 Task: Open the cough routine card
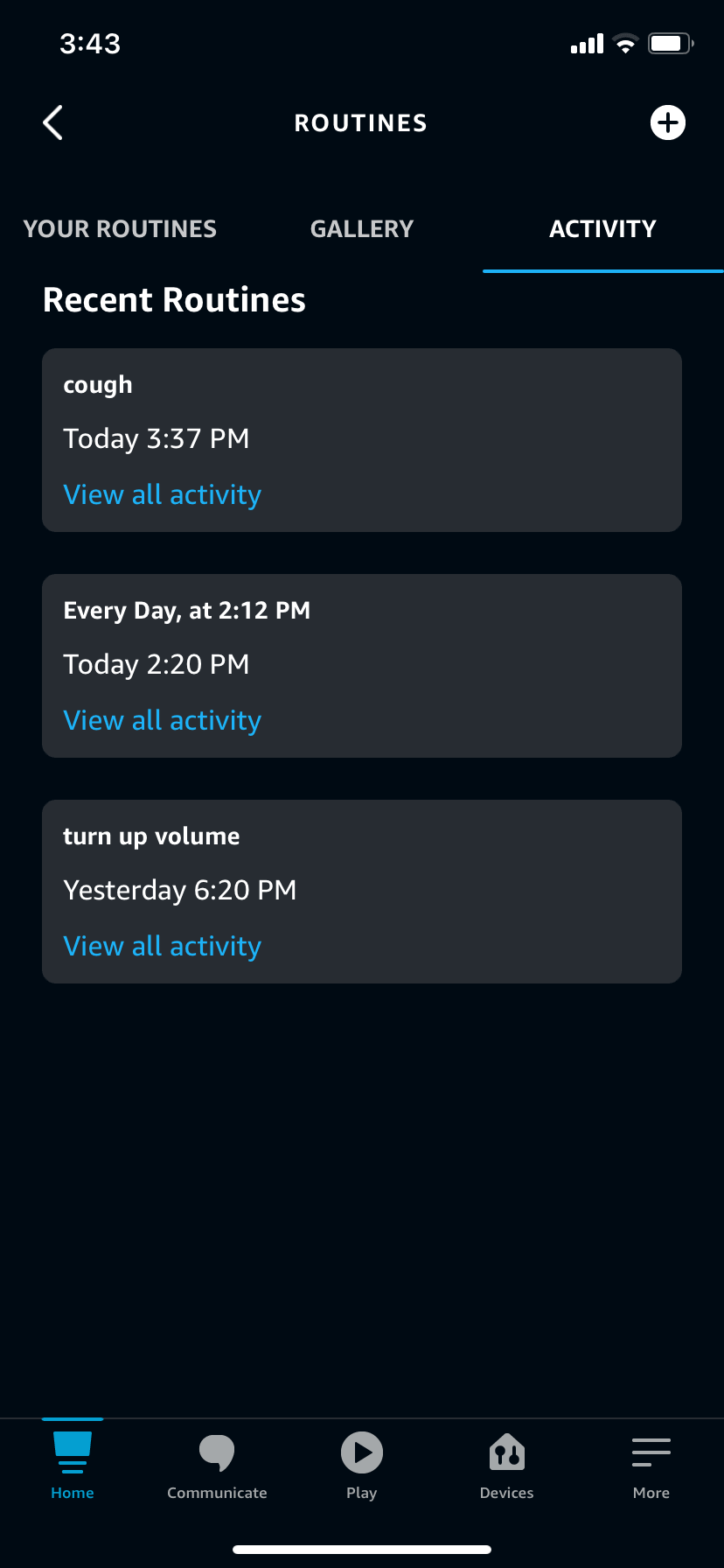pos(362,402)
